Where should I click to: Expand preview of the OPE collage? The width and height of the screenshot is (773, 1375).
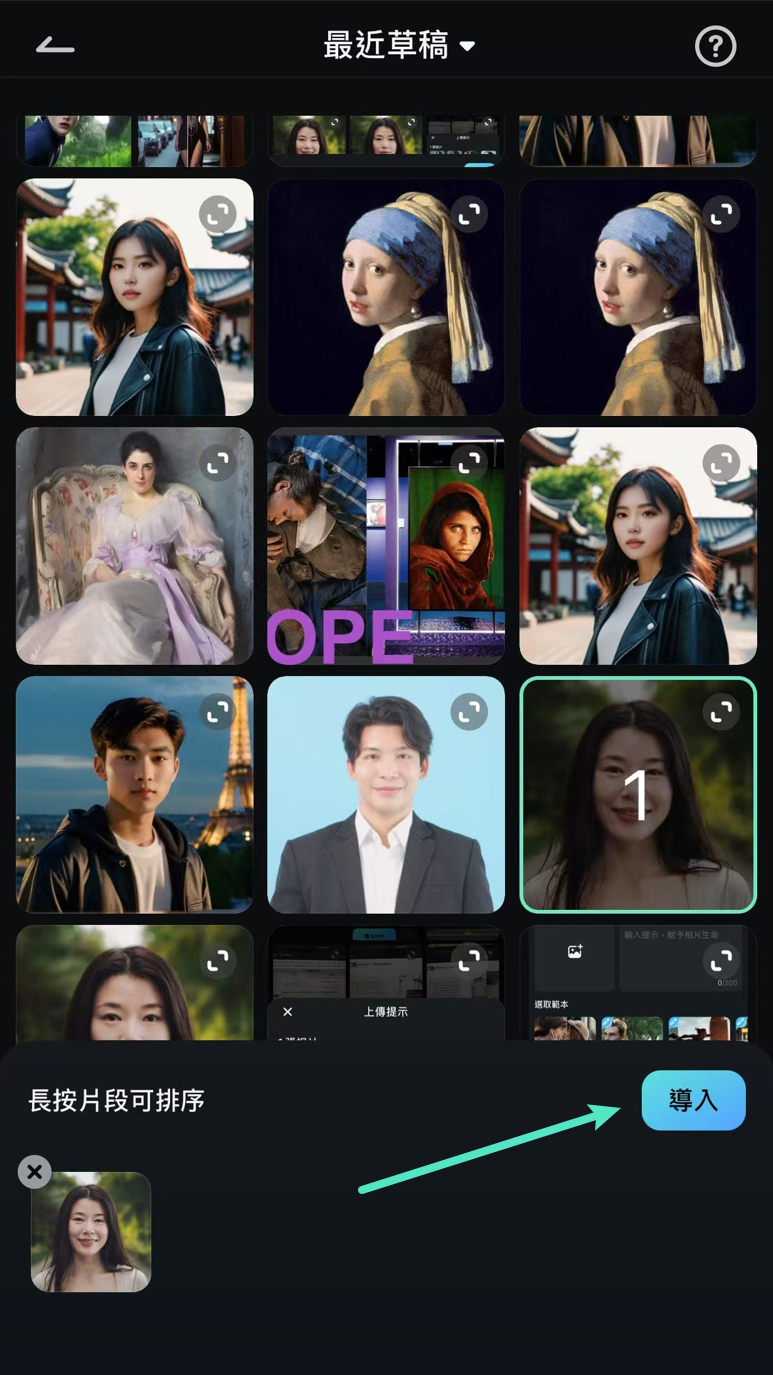pyautogui.click(x=469, y=463)
